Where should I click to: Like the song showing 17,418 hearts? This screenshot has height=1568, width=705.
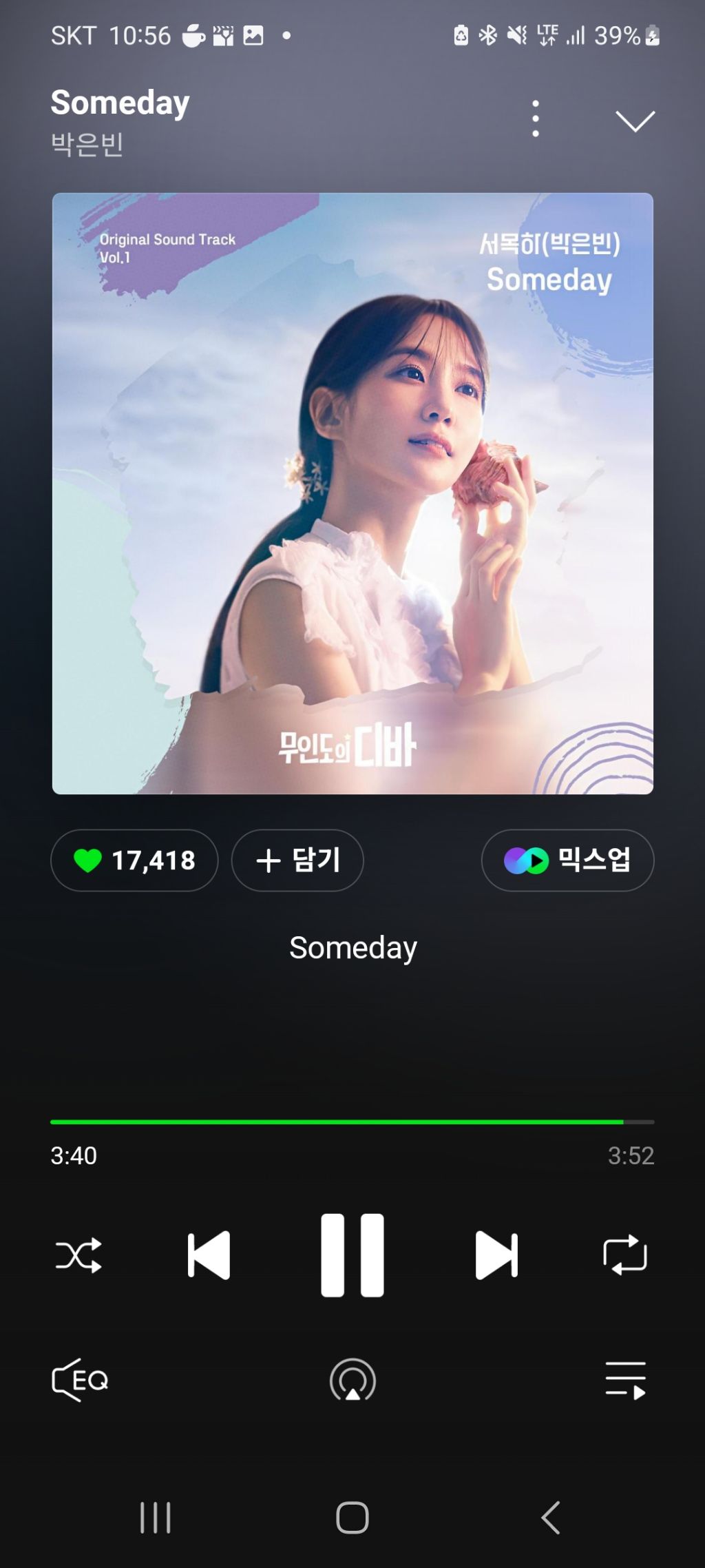click(134, 860)
